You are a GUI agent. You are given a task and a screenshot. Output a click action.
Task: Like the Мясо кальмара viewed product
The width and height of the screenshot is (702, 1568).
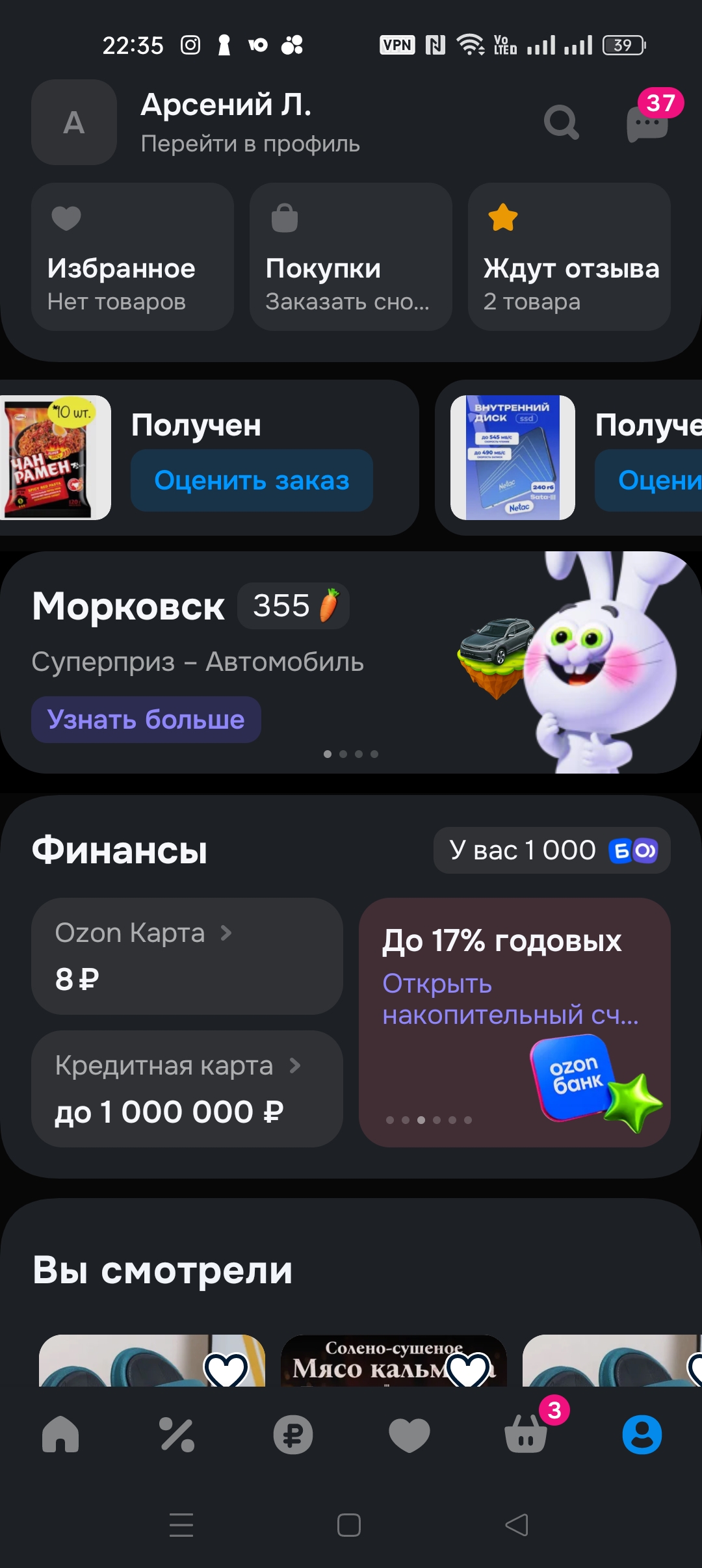[x=469, y=1369]
